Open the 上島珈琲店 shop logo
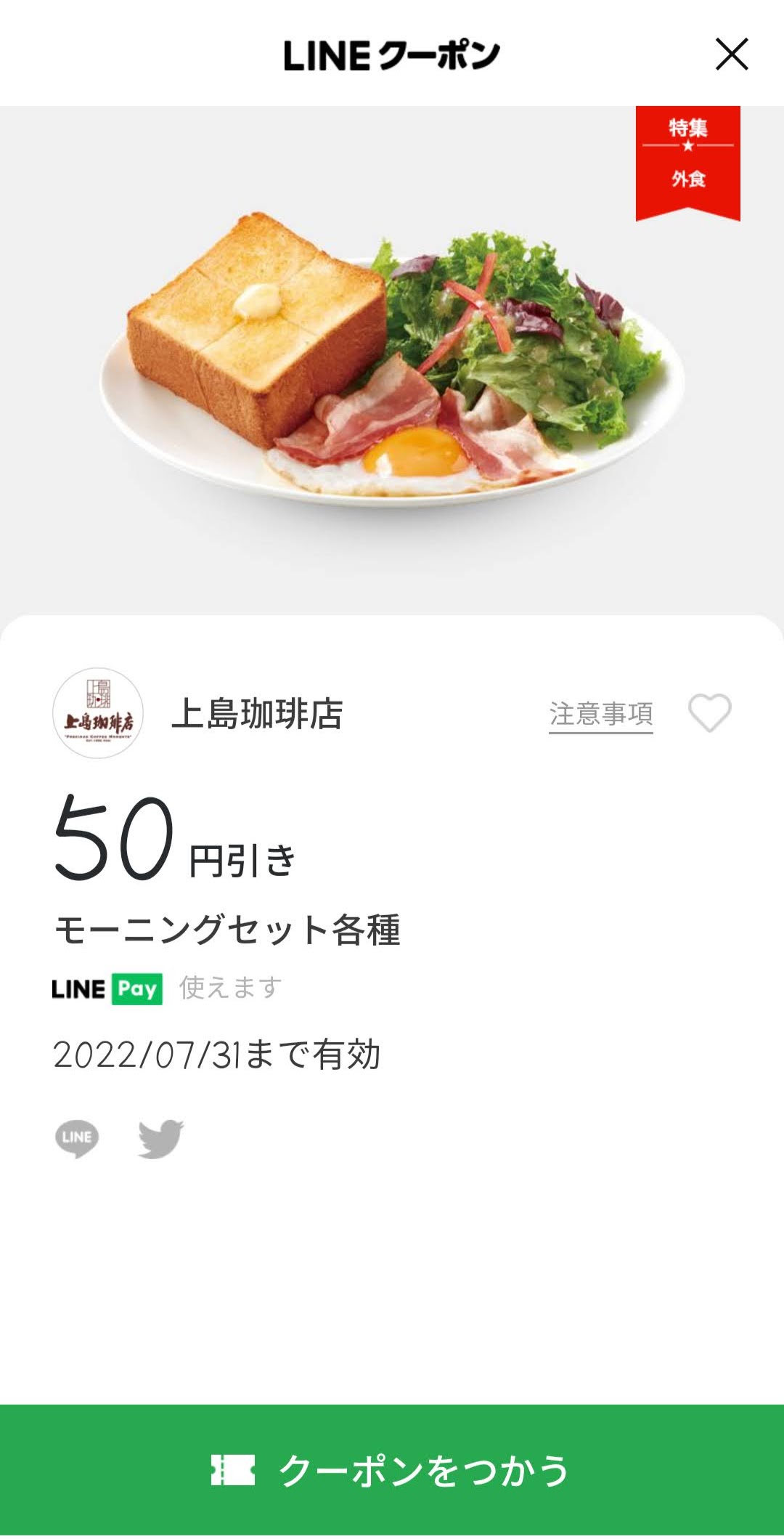The image size is (784, 1539). click(x=98, y=713)
